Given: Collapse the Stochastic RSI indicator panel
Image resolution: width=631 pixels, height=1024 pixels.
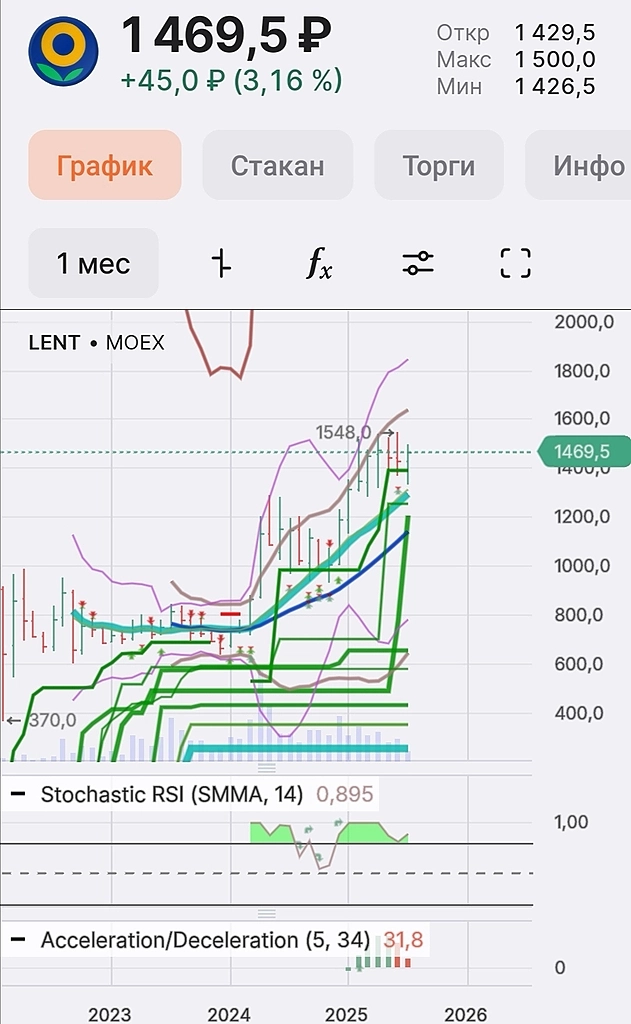Looking at the screenshot, I should [18, 795].
